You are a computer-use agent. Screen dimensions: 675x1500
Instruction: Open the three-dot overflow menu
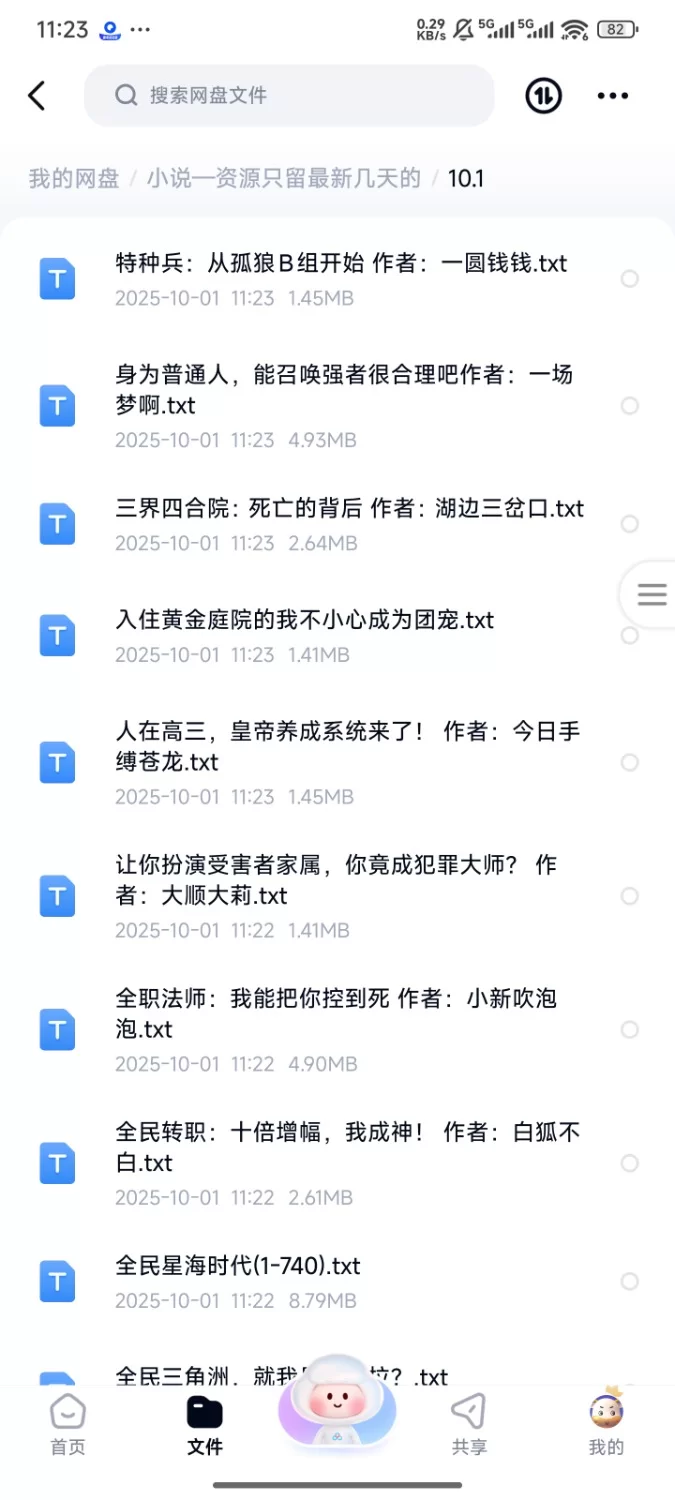612,96
